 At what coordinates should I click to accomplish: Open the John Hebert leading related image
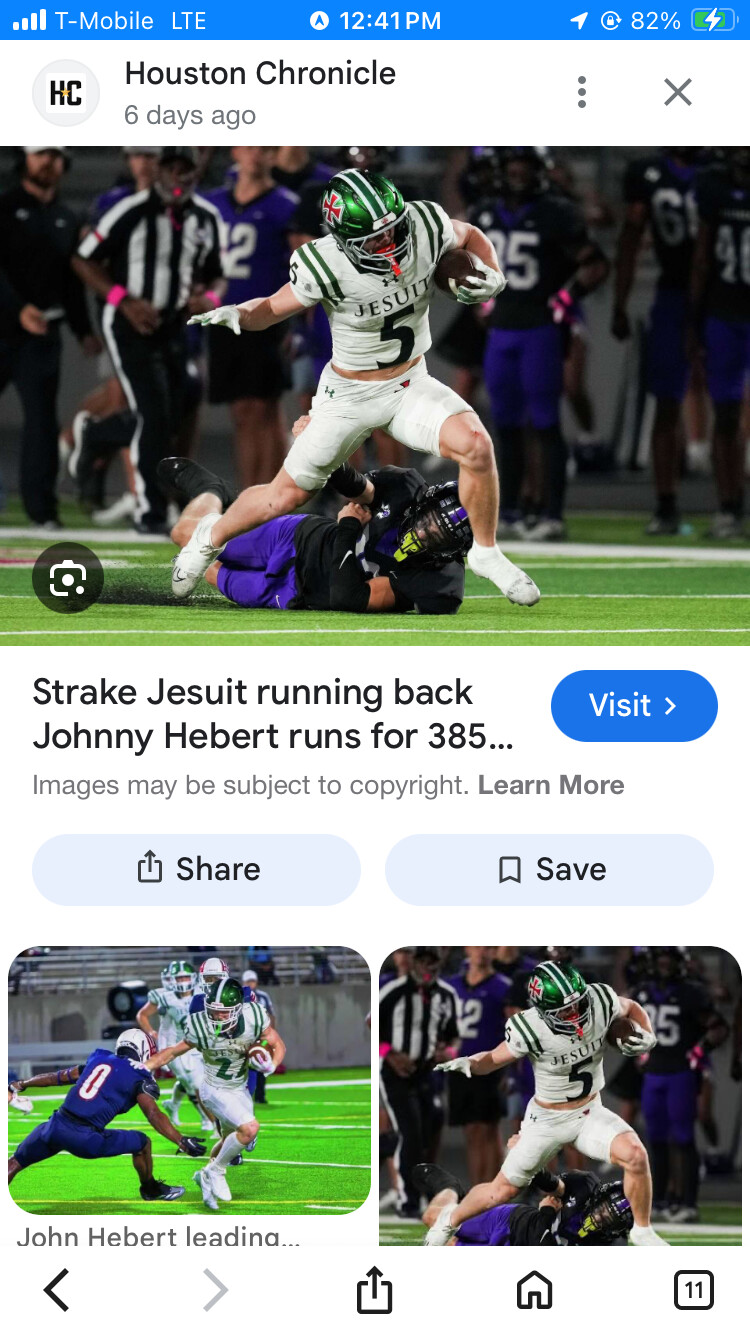(x=189, y=1080)
